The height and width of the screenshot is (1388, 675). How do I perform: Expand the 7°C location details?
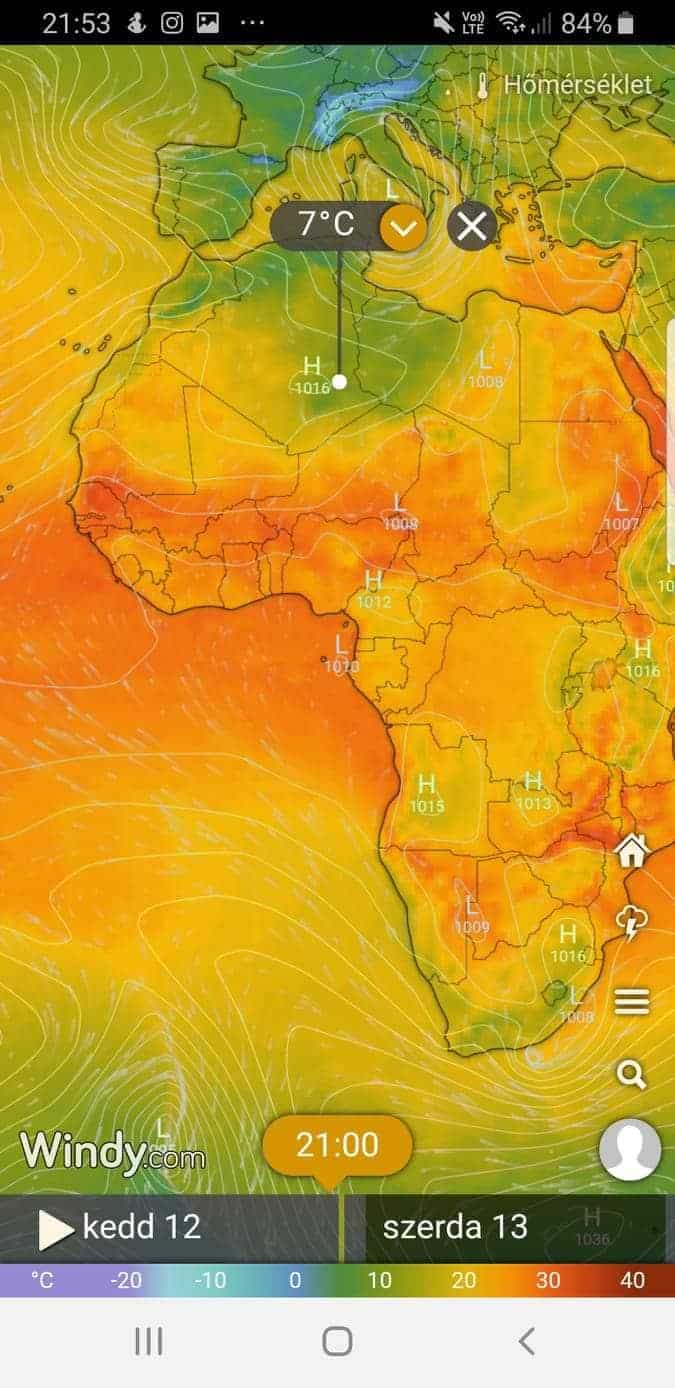click(403, 228)
